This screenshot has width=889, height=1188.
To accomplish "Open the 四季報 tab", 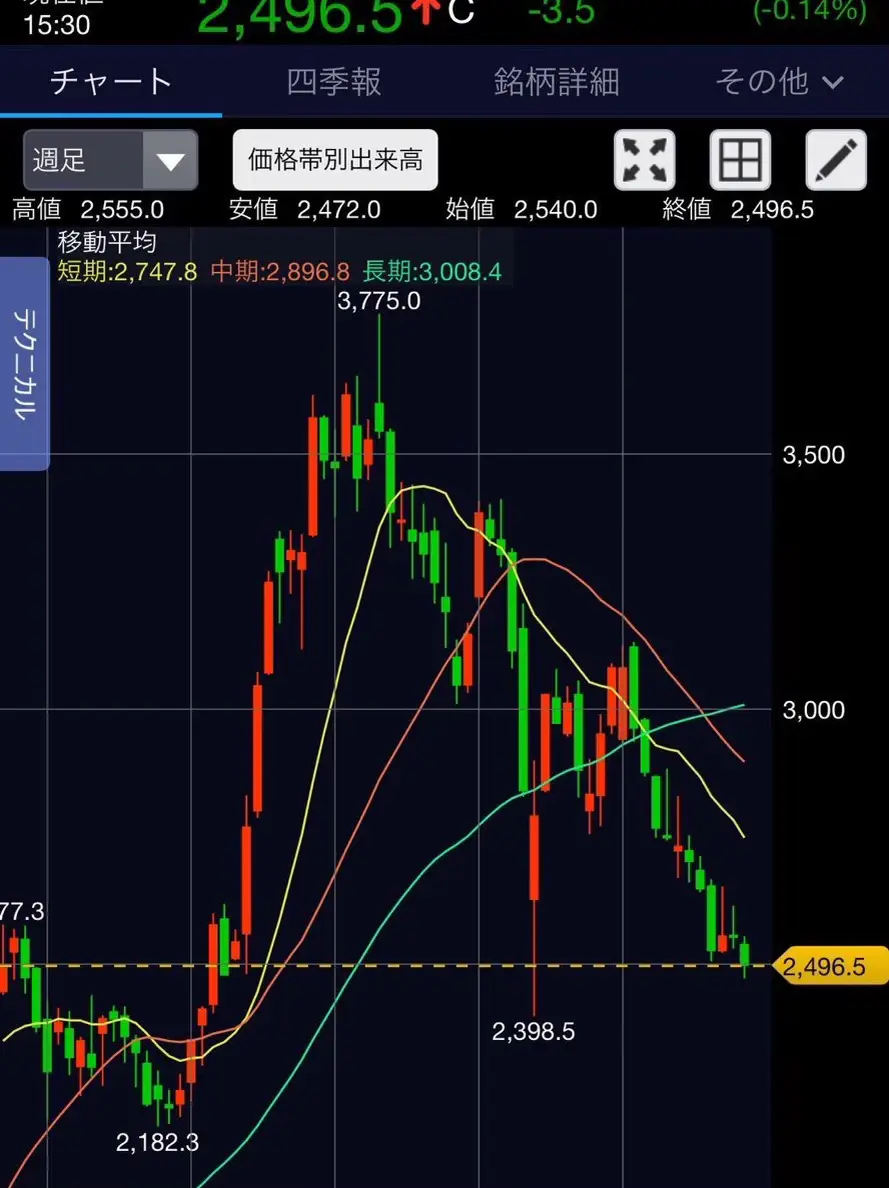I will pyautogui.click(x=334, y=82).
